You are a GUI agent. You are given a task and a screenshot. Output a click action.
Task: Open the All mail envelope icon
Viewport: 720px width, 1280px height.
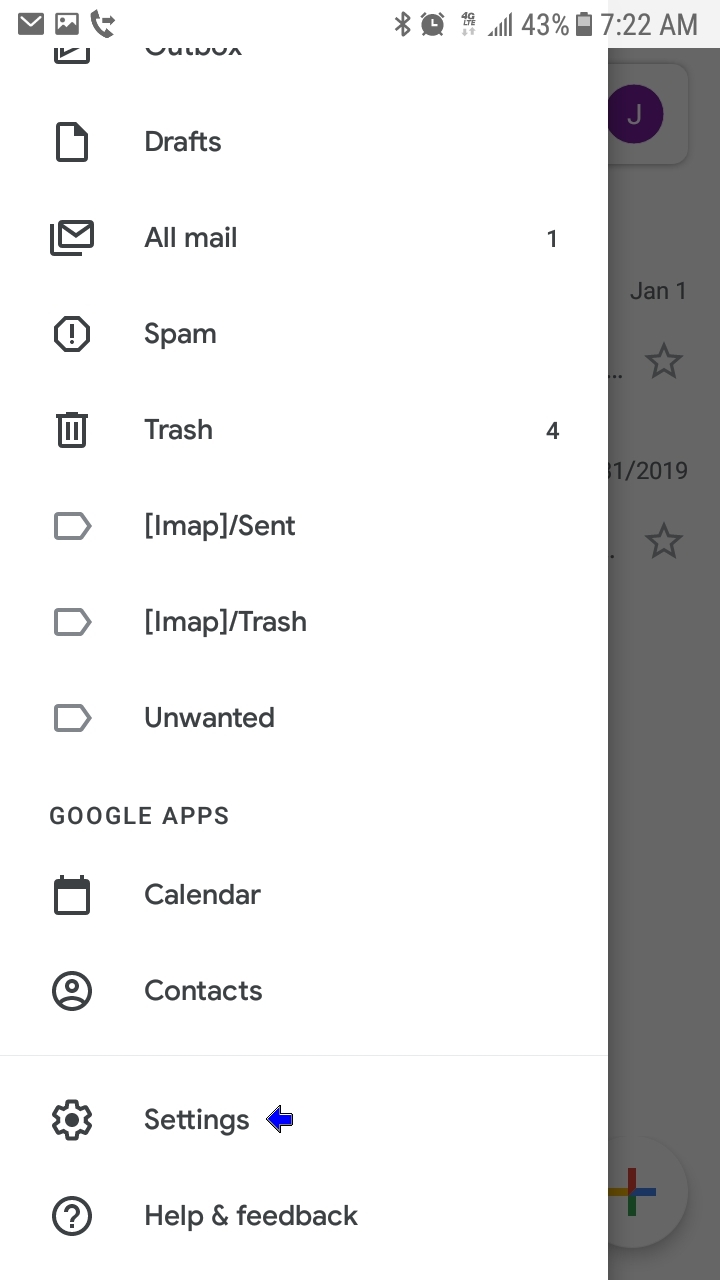71,237
